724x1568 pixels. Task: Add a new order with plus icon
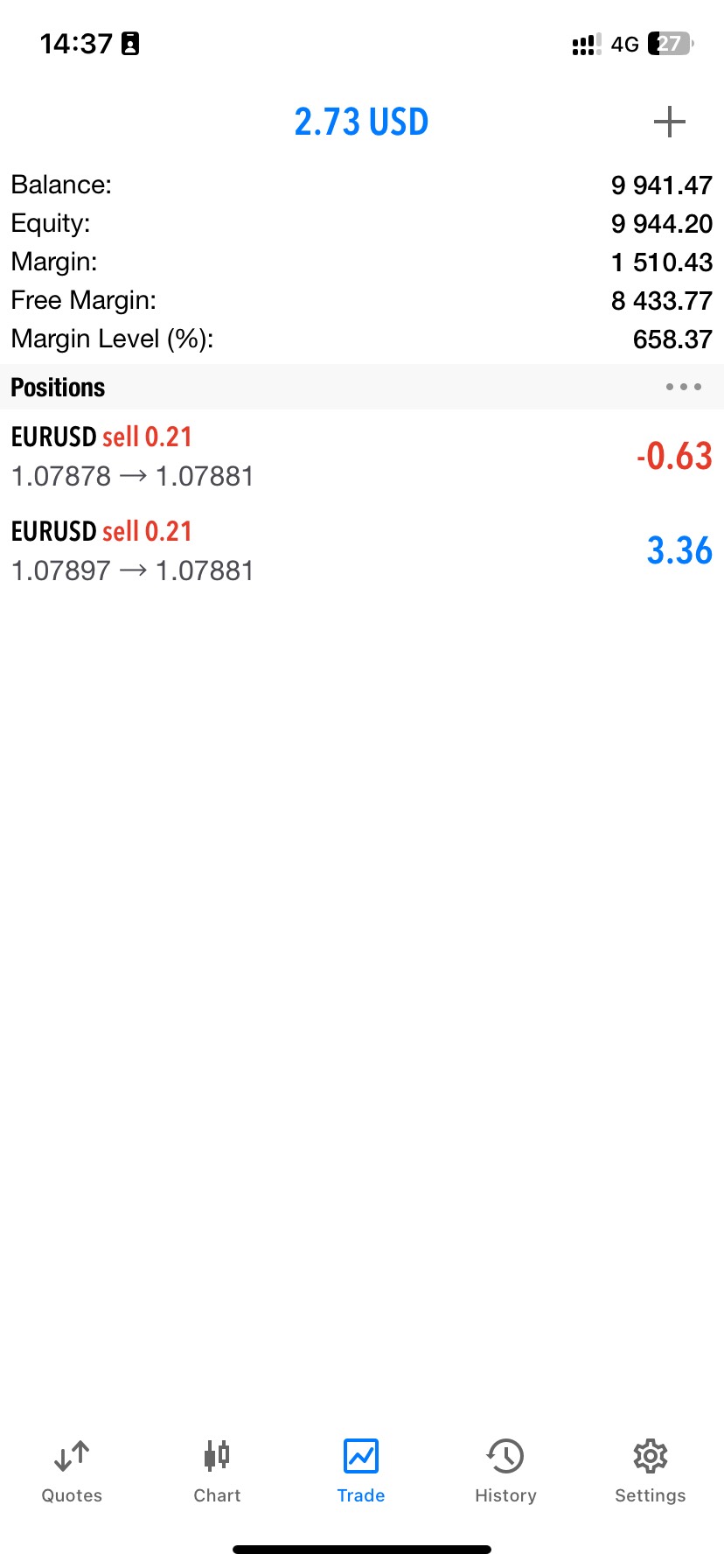[x=669, y=122]
